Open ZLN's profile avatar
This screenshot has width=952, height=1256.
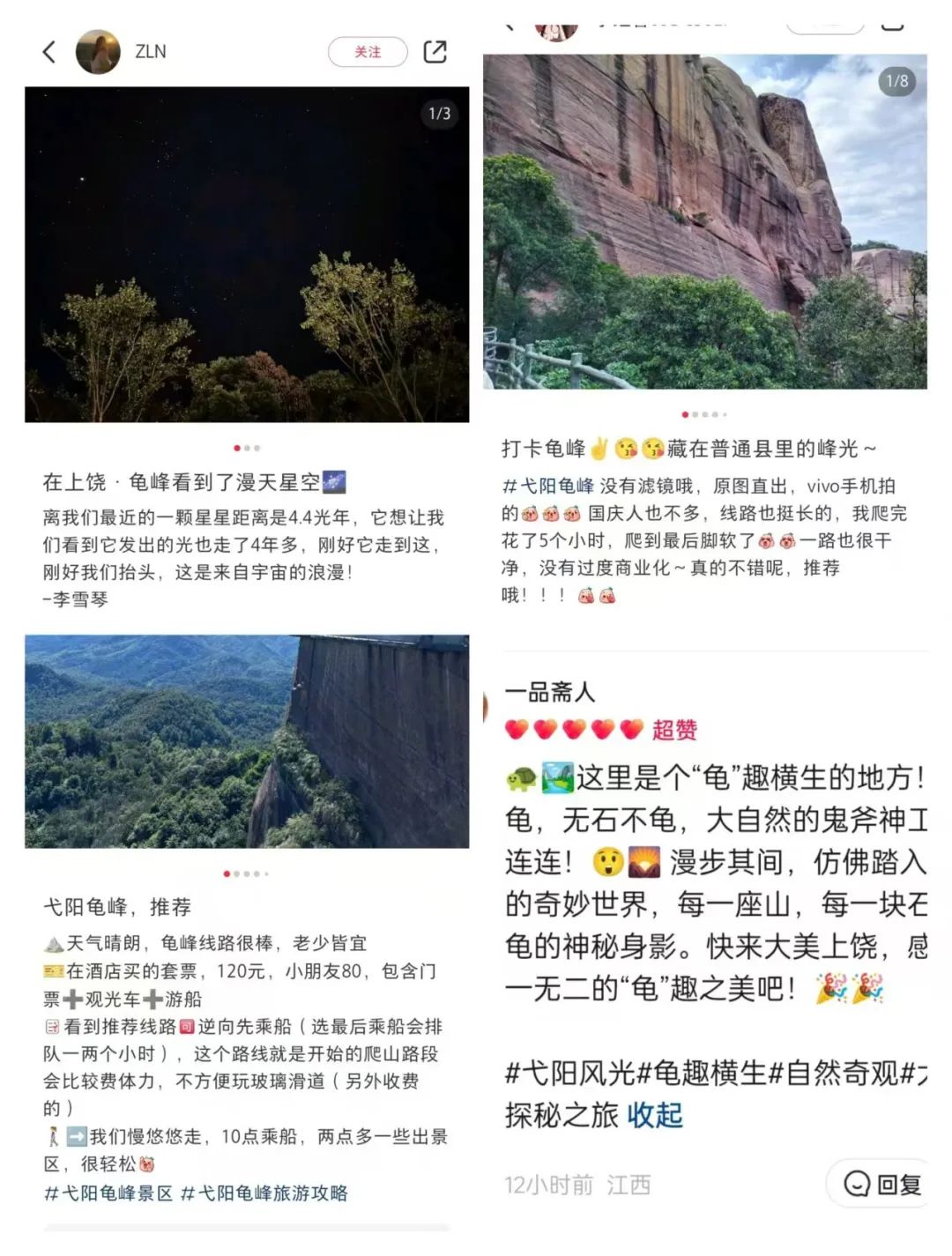coord(100,52)
